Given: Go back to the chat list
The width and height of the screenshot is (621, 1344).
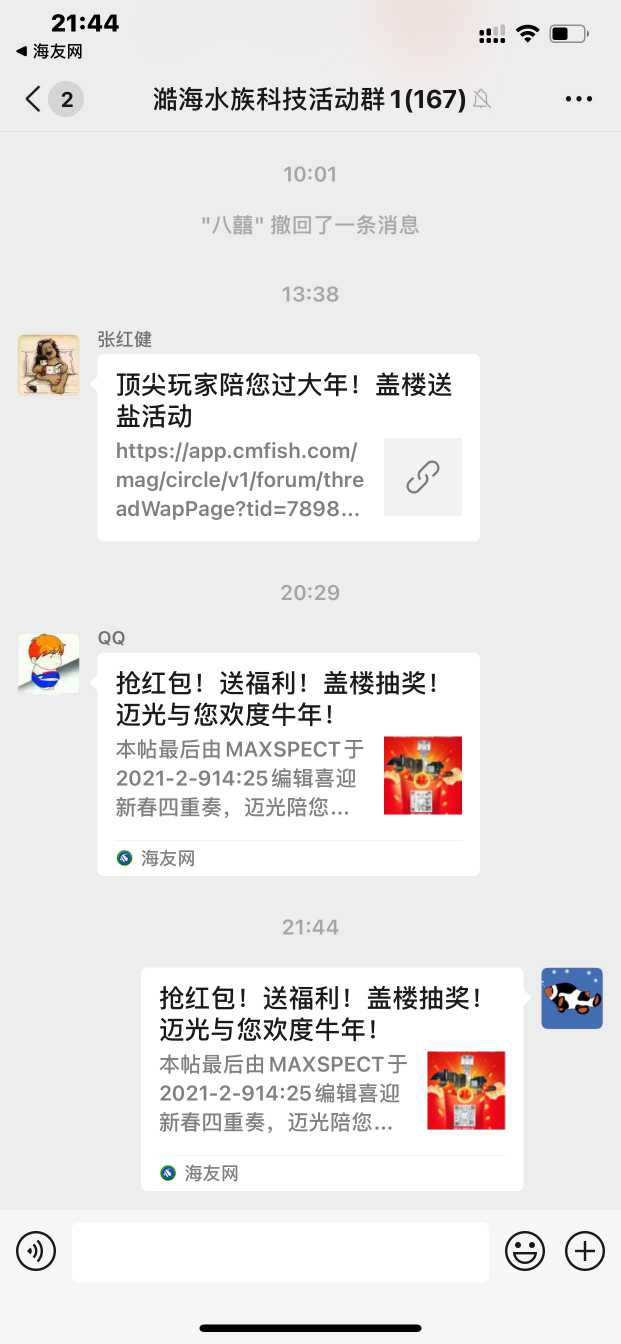Looking at the screenshot, I should 34,99.
